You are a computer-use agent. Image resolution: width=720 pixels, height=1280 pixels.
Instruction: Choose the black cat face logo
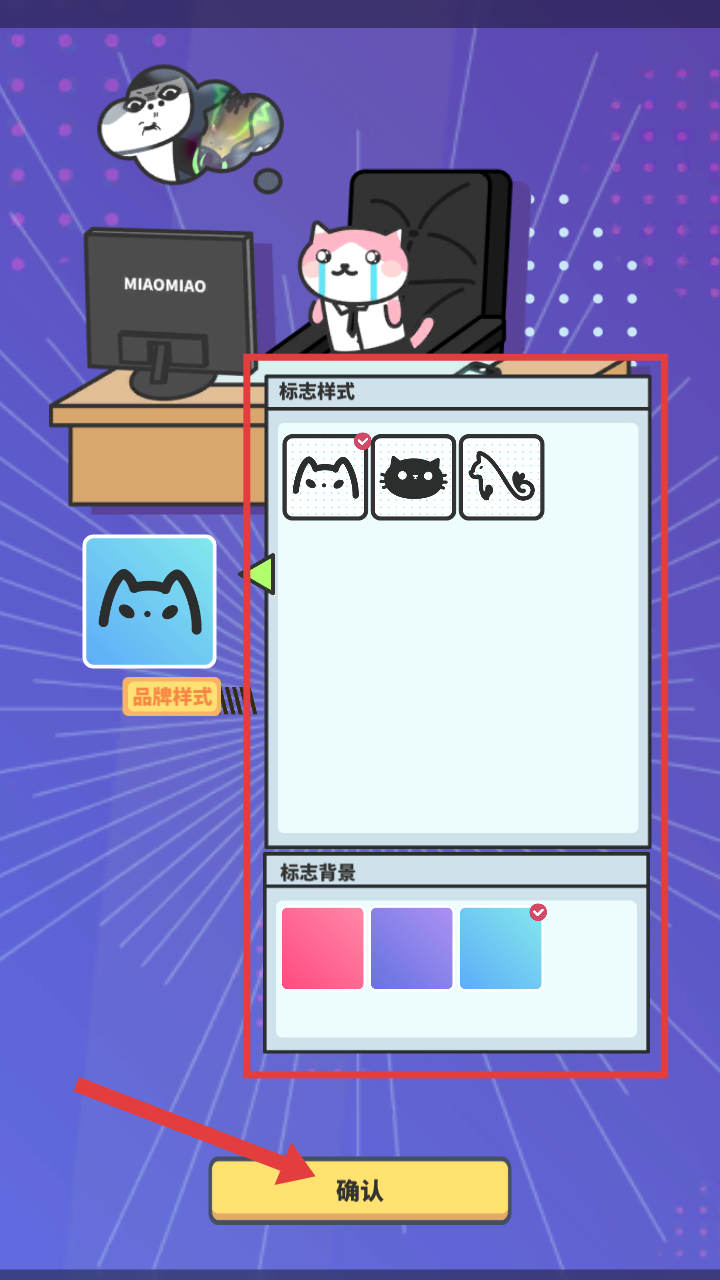(413, 477)
